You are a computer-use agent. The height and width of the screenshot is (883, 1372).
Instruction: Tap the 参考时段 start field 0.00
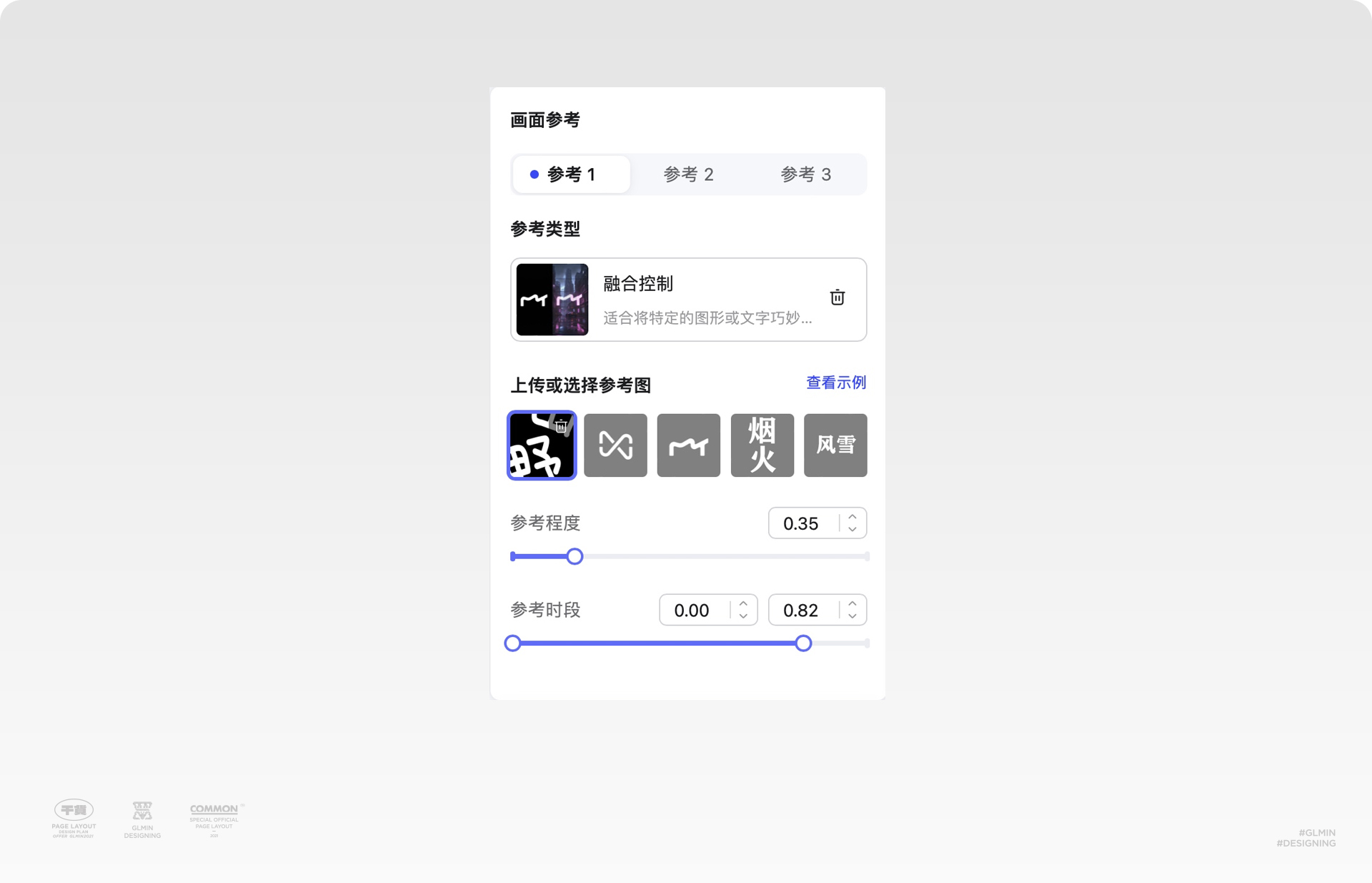(692, 611)
